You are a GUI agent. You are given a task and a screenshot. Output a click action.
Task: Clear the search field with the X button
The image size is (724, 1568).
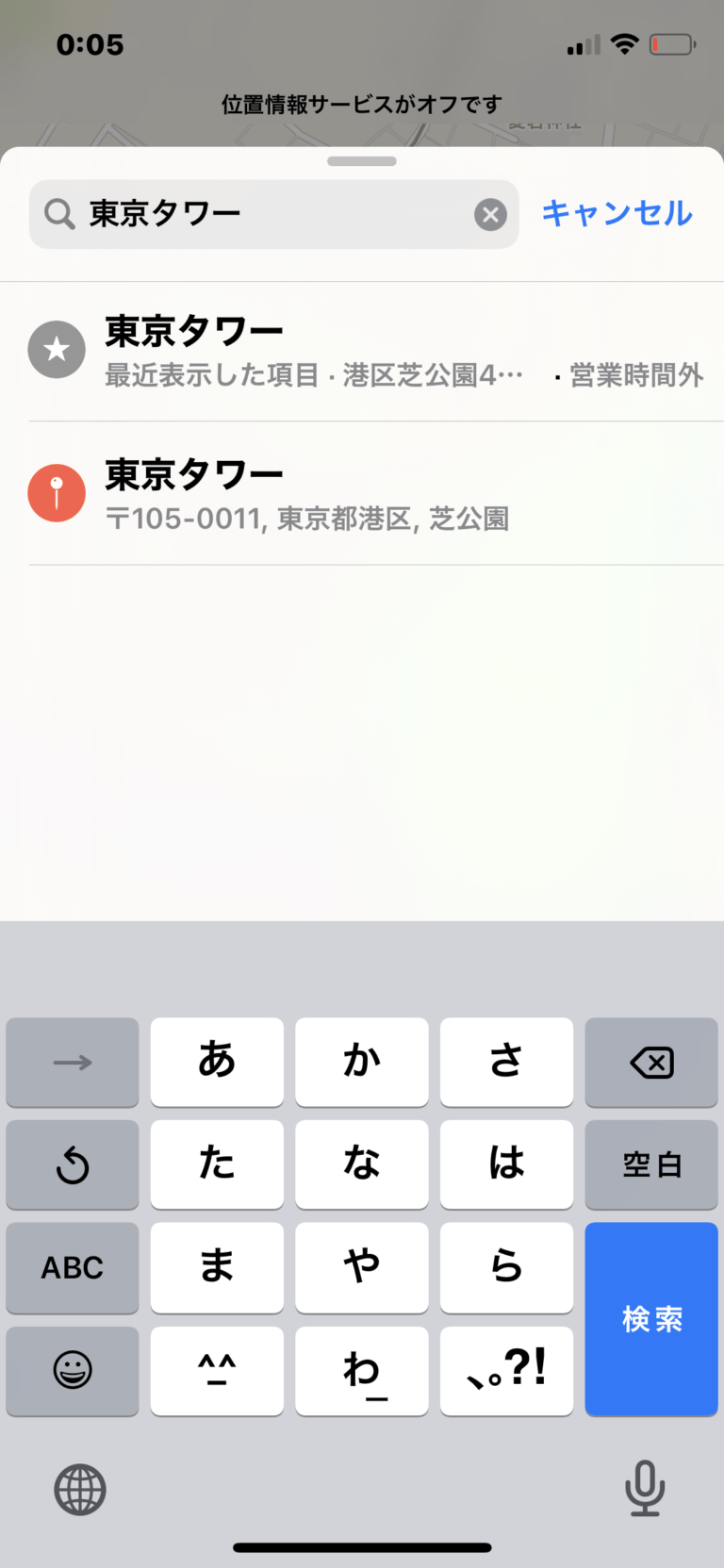pyautogui.click(x=489, y=214)
